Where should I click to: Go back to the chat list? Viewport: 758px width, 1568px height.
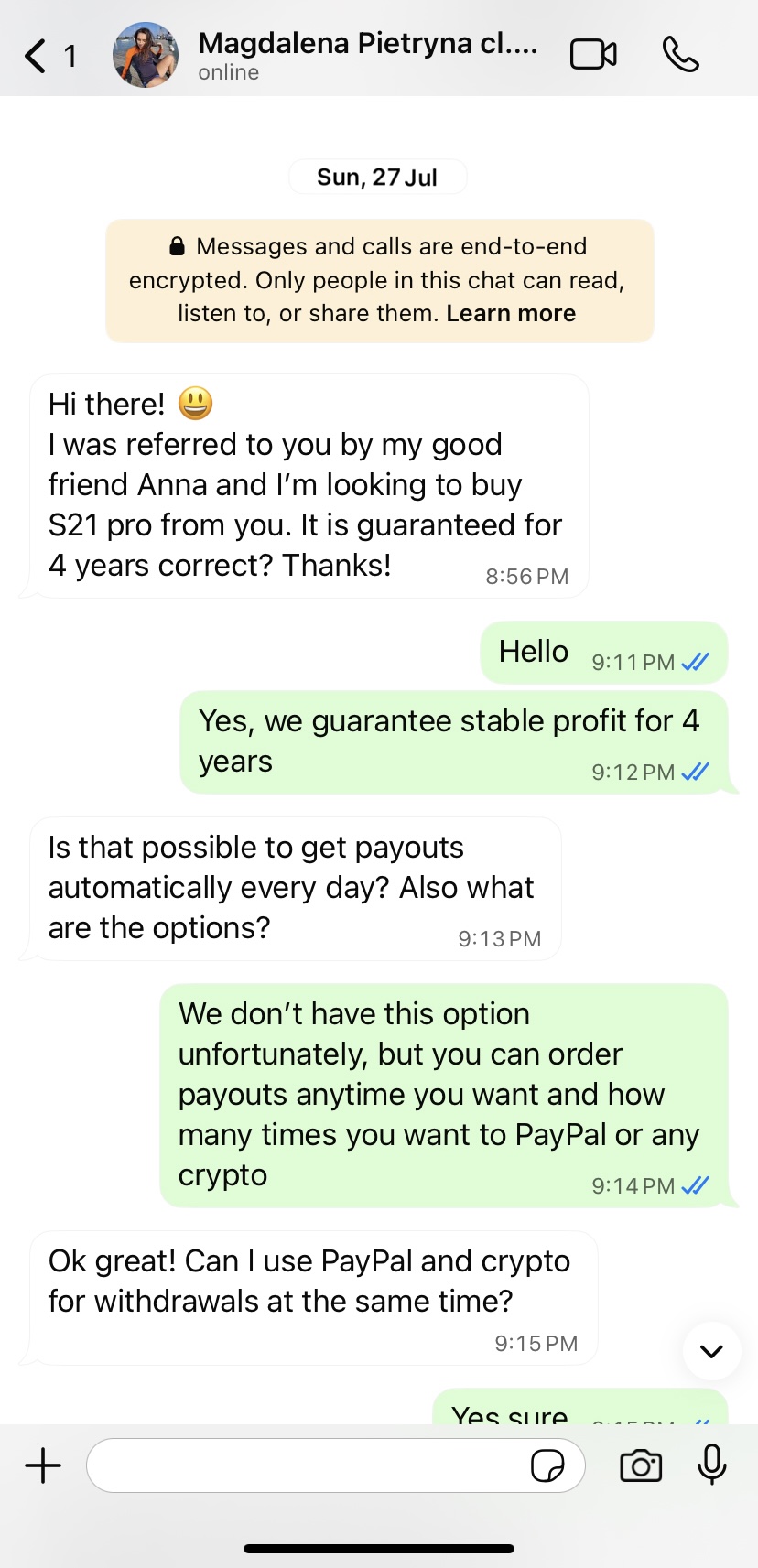coord(37,56)
